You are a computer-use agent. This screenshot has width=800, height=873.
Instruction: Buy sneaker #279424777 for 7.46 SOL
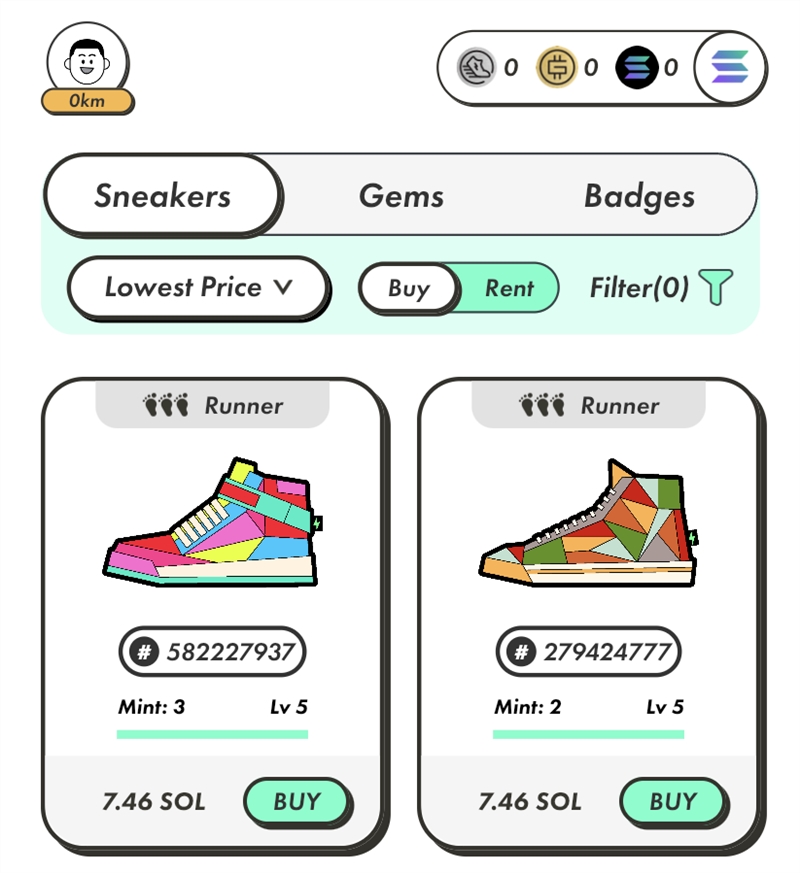point(673,802)
